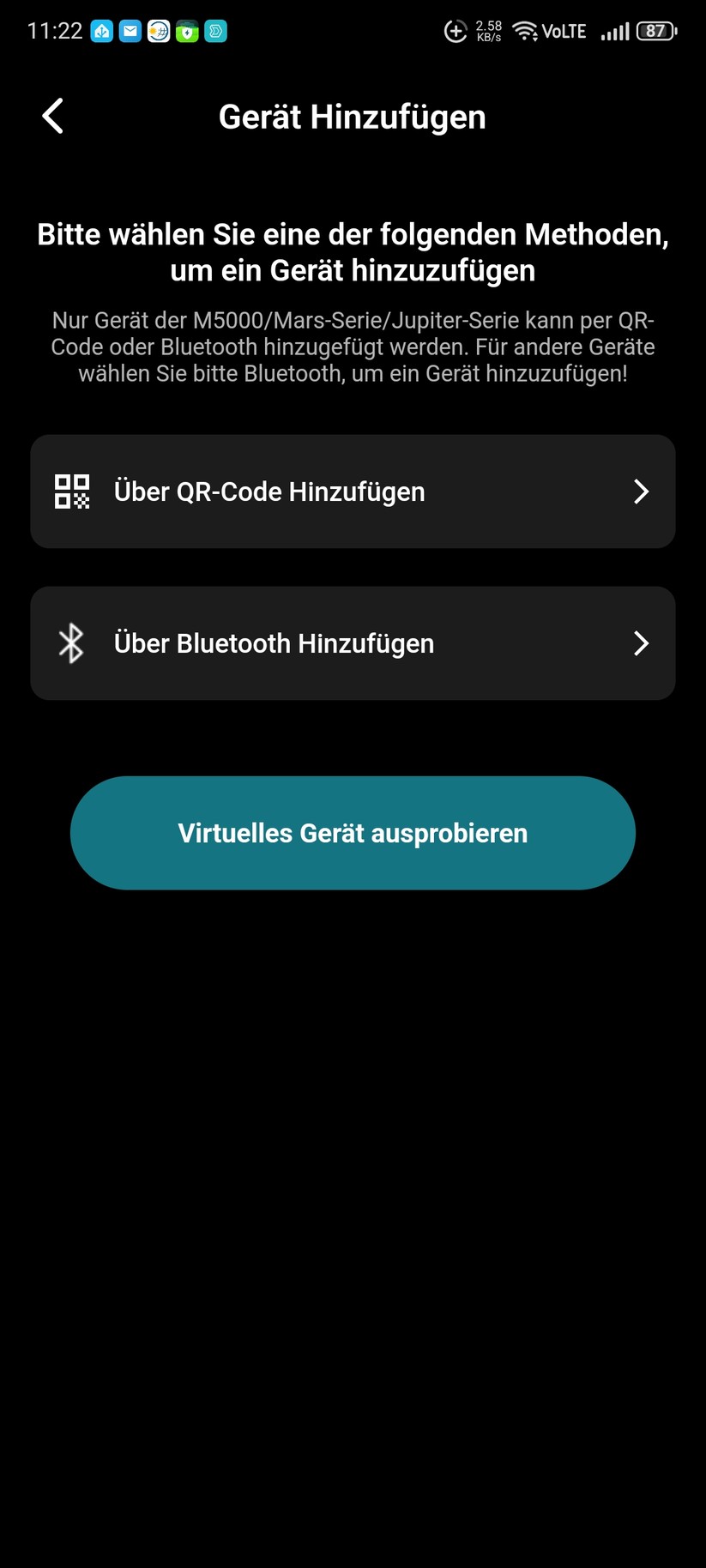
Task: Select the Bluetooth add method row
Action: pyautogui.click(x=353, y=643)
